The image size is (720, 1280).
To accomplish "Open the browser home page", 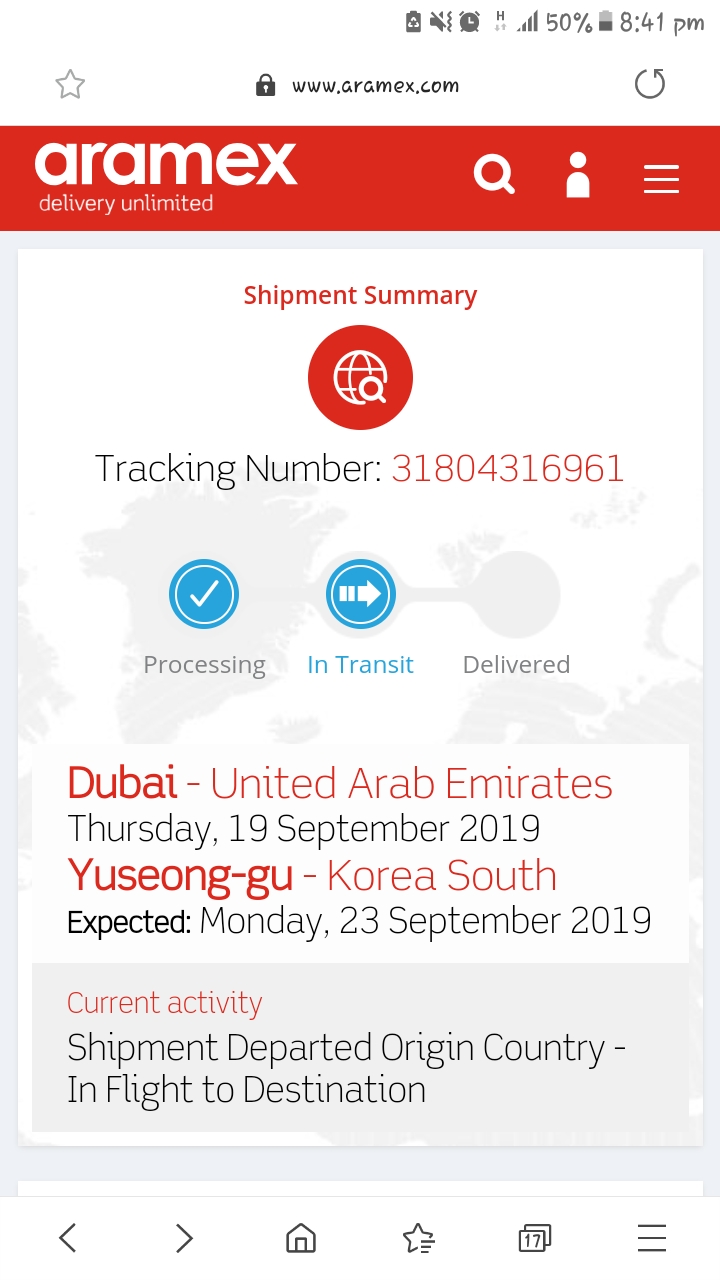I will (301, 1238).
